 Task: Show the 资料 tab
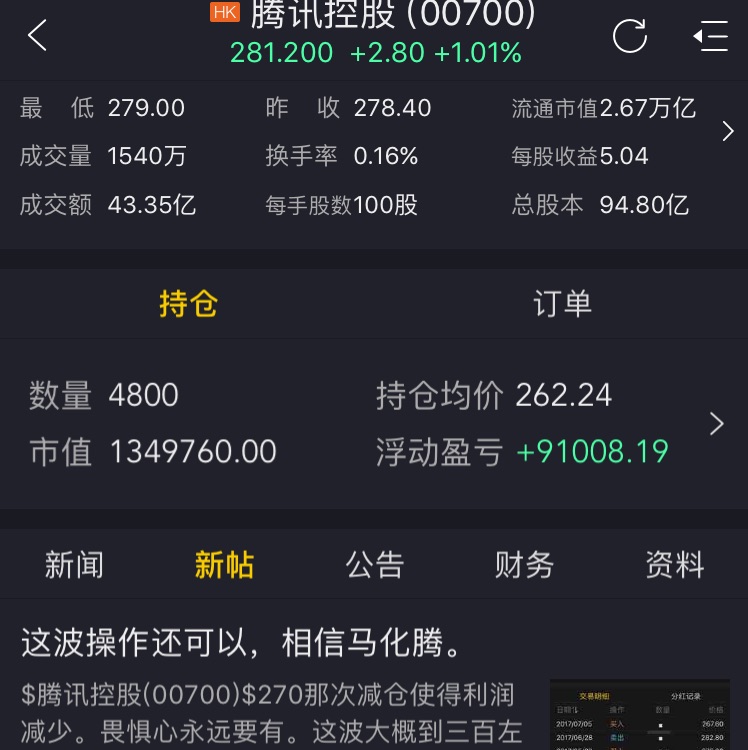click(675, 565)
